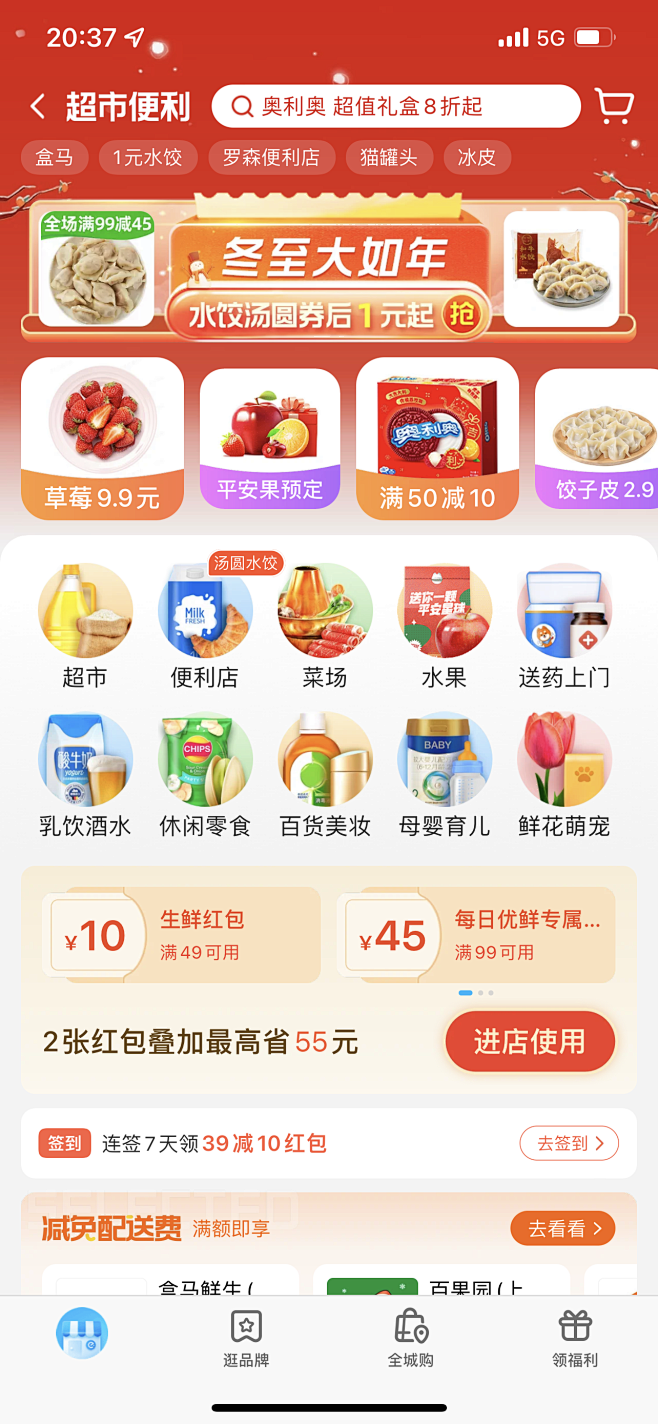This screenshot has height=1424, width=658.
Task: Open the 冬至大如年 dumpling banner
Action: 329,272
